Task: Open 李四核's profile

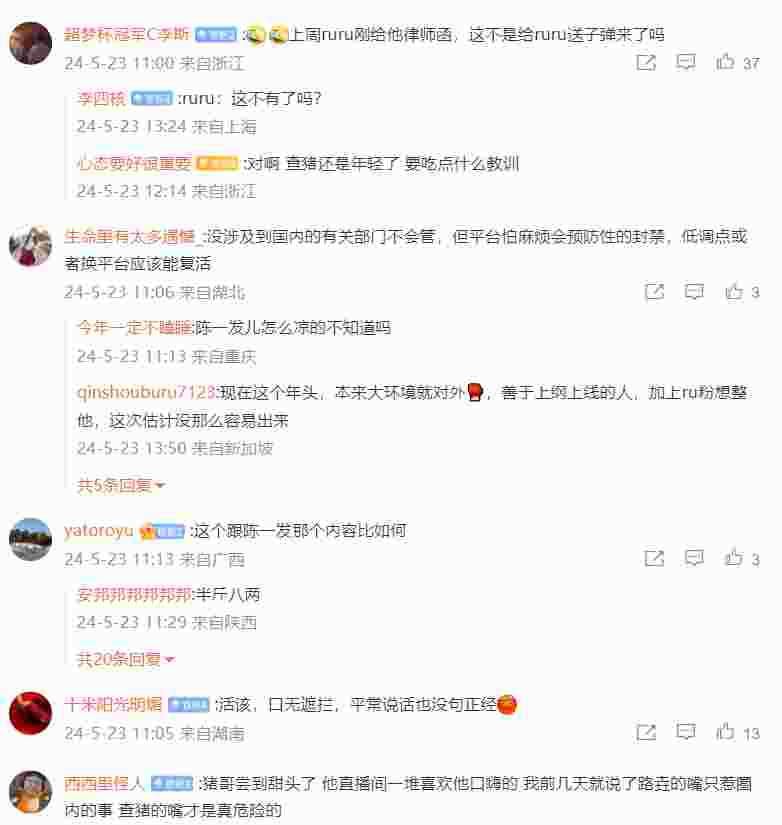Action: [x=101, y=99]
